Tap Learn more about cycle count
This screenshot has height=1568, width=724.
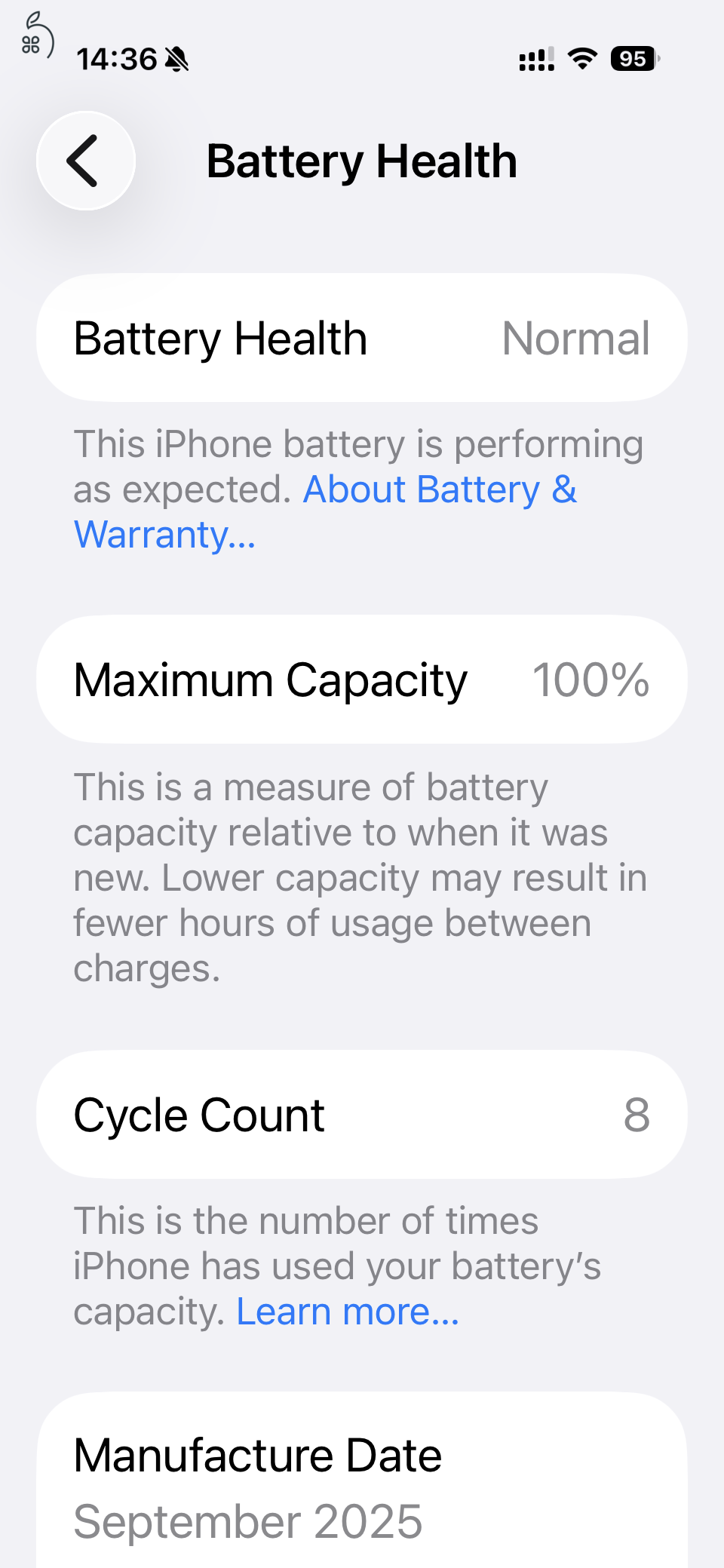[348, 1312]
